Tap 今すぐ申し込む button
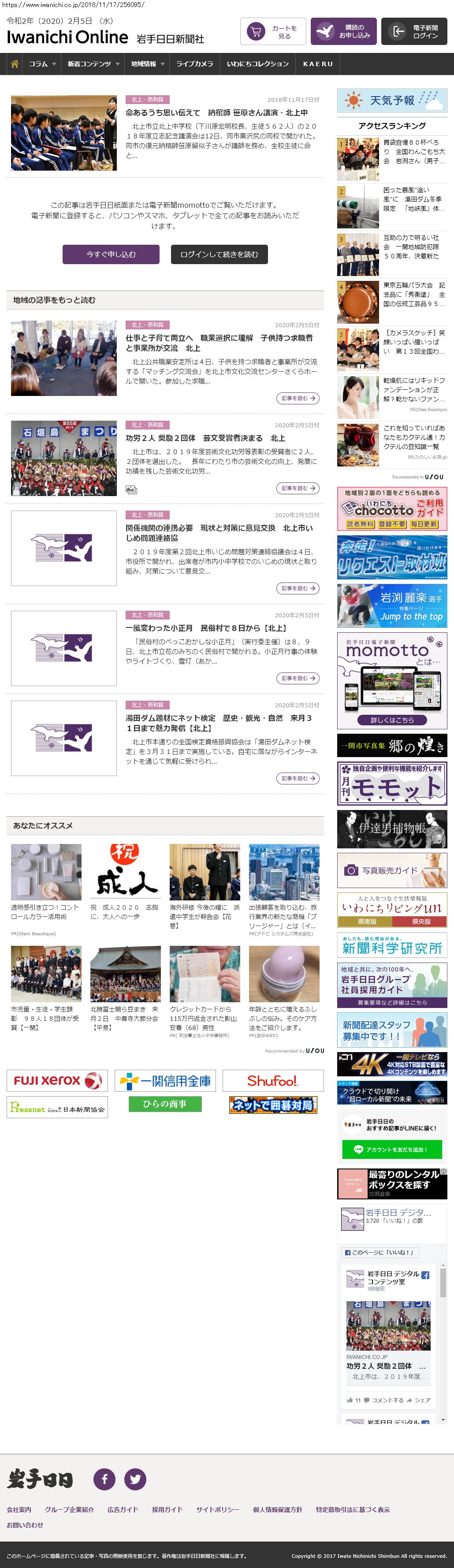The width and height of the screenshot is (454, 1568). click(111, 254)
